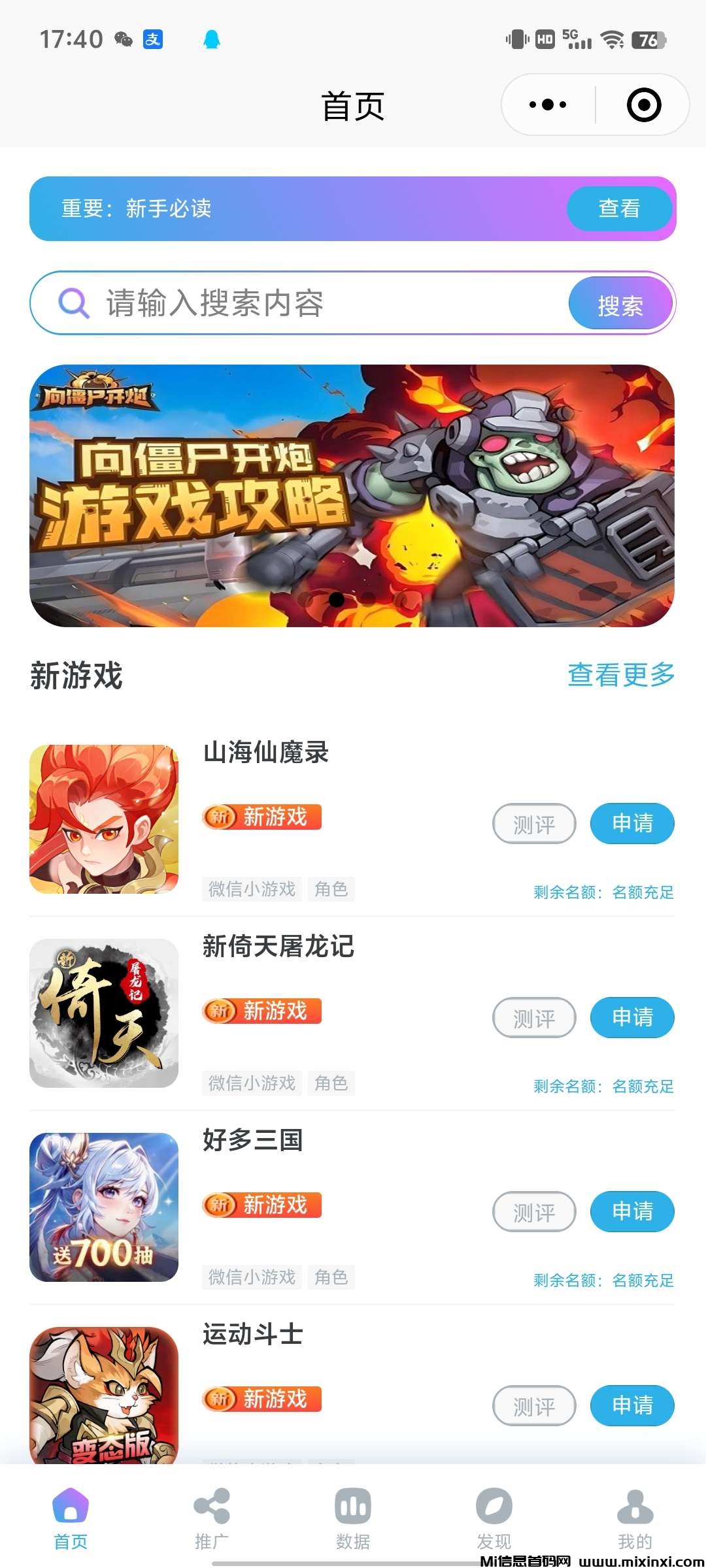Open the 好多三国 game icon
Viewport: 706px width, 1568px height.
[104, 1207]
